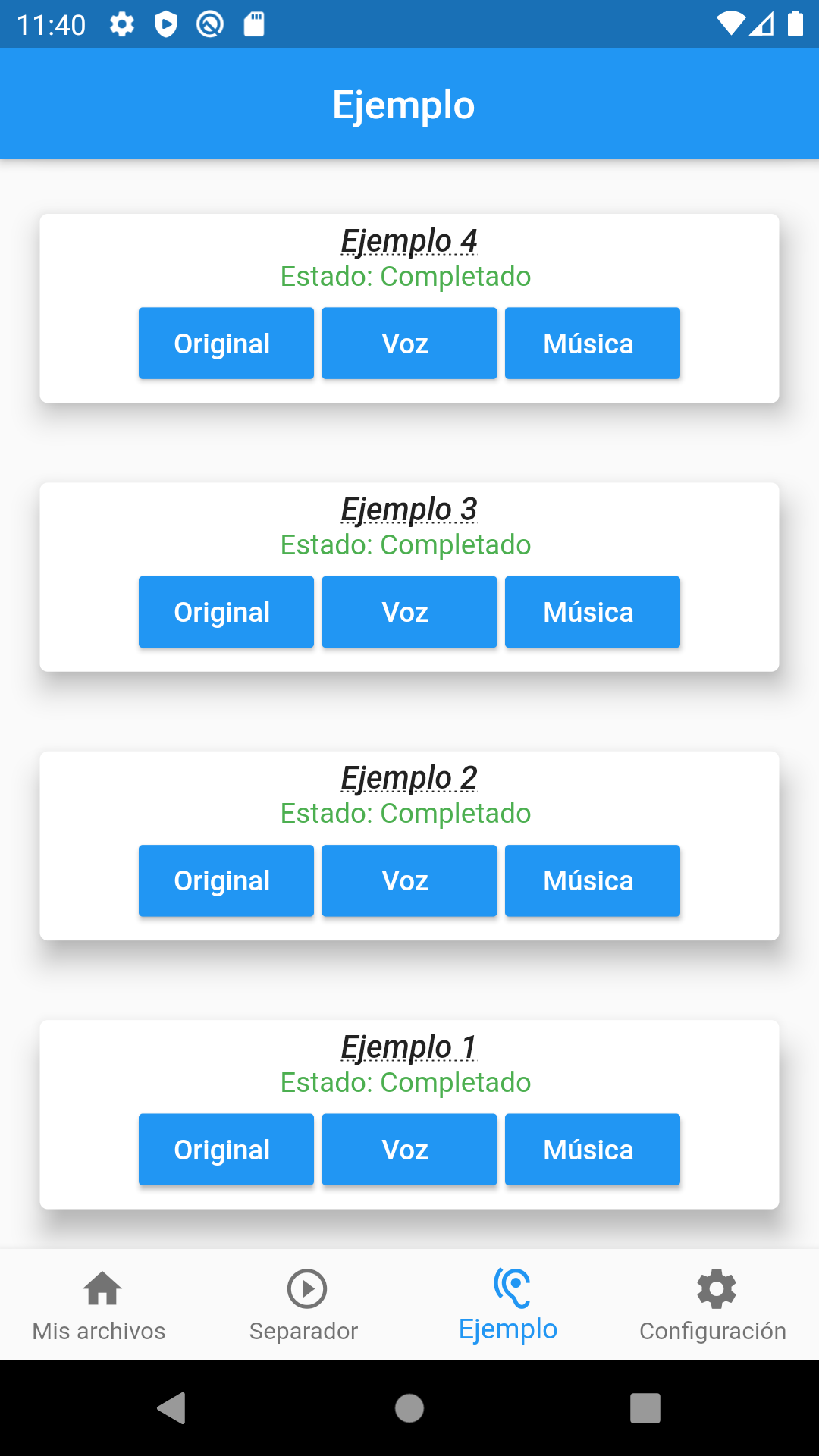The width and height of the screenshot is (819, 1456).
Task: Play Música for Ejemplo 3
Action: (x=592, y=612)
